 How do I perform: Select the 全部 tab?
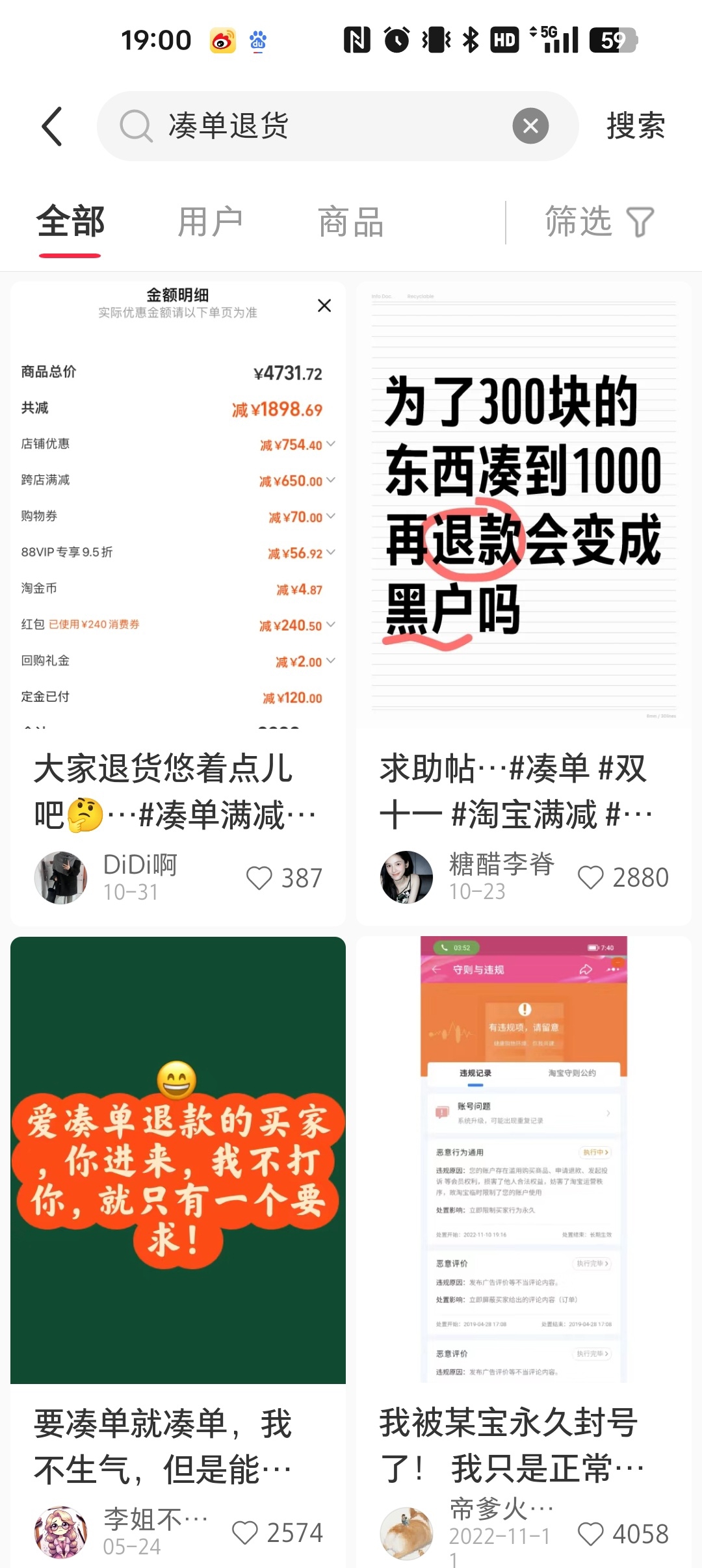(x=70, y=222)
